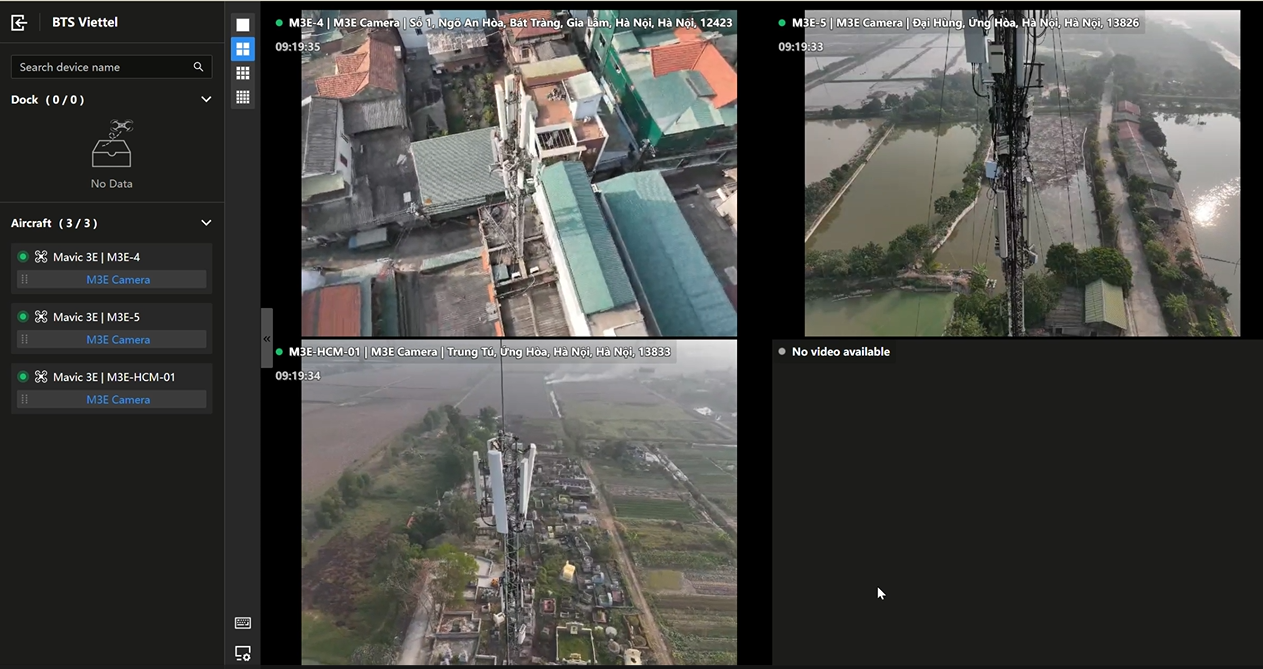Open M3E Camera under M3E-HCM-01
Viewport: 1263px width, 669px height.
point(118,400)
